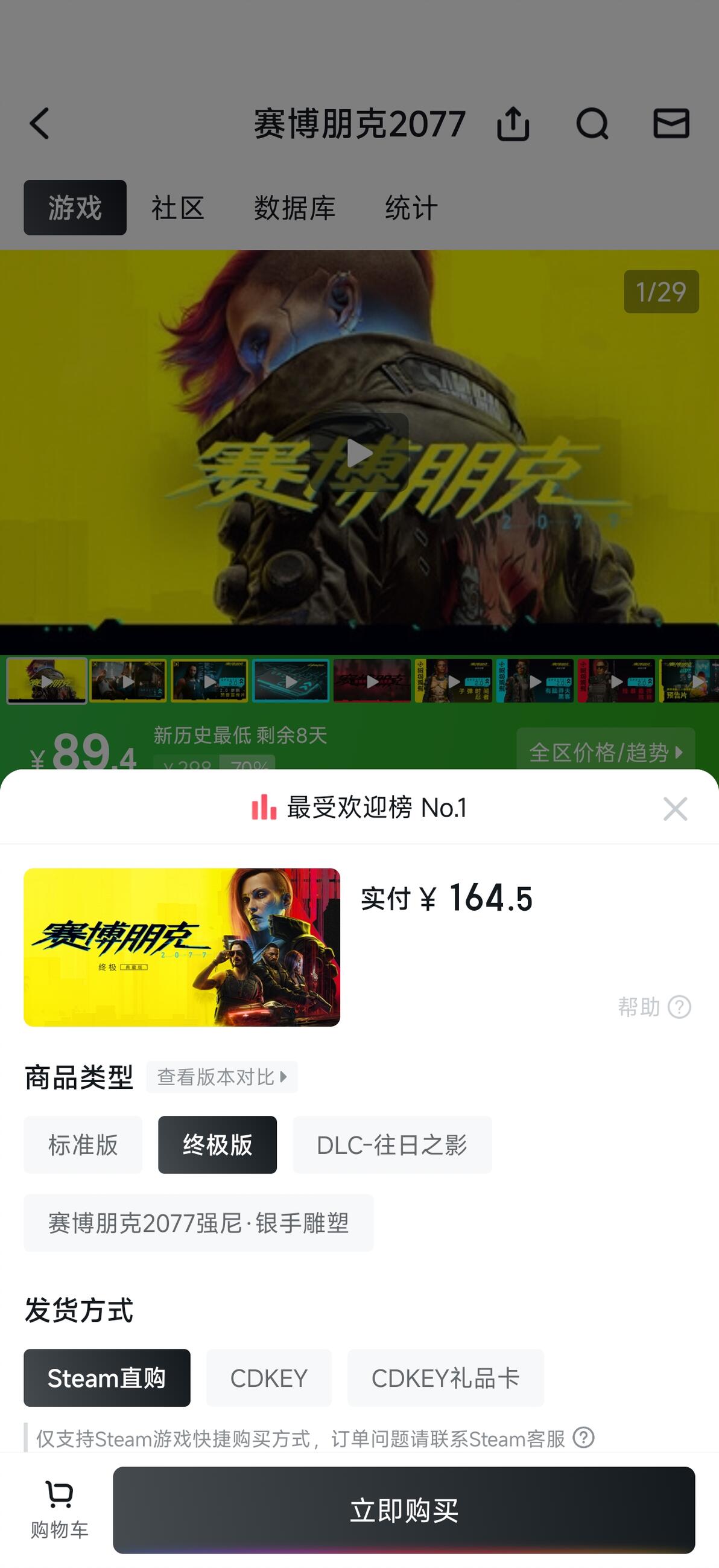Pick 赛博朋克2077强尼·银手雕塑 option

[x=199, y=1223]
